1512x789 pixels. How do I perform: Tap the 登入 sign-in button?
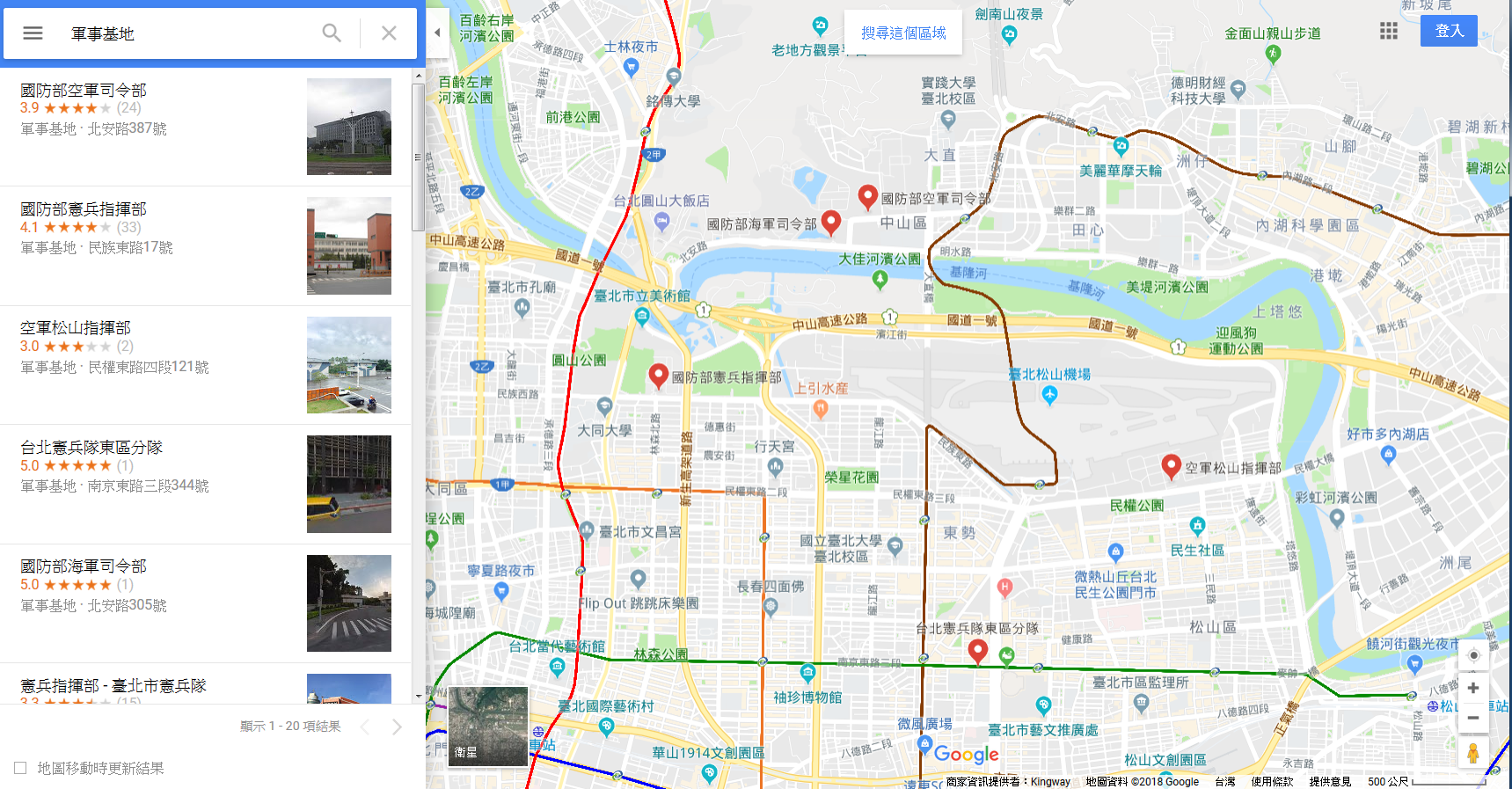1449,32
